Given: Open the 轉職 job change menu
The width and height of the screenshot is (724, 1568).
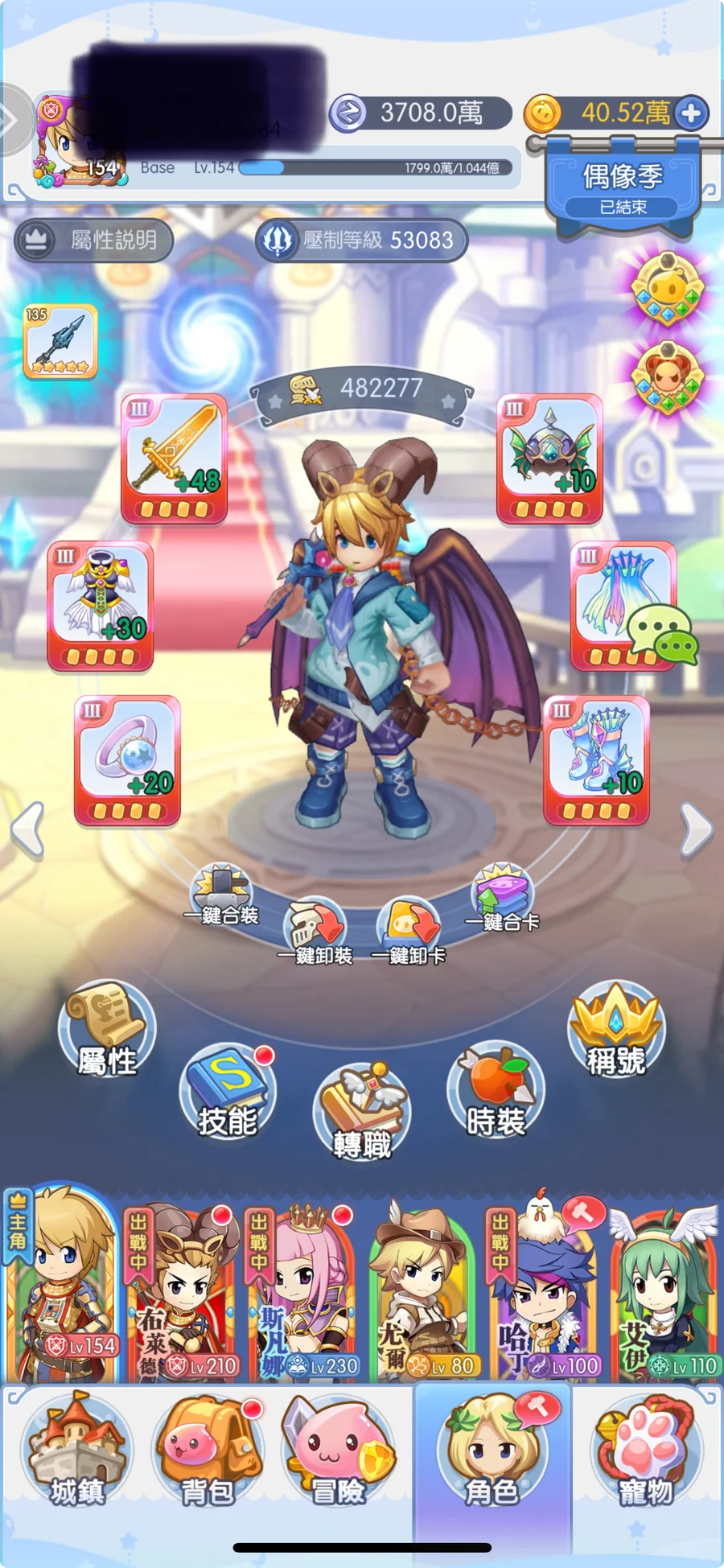Looking at the screenshot, I should [x=362, y=1112].
